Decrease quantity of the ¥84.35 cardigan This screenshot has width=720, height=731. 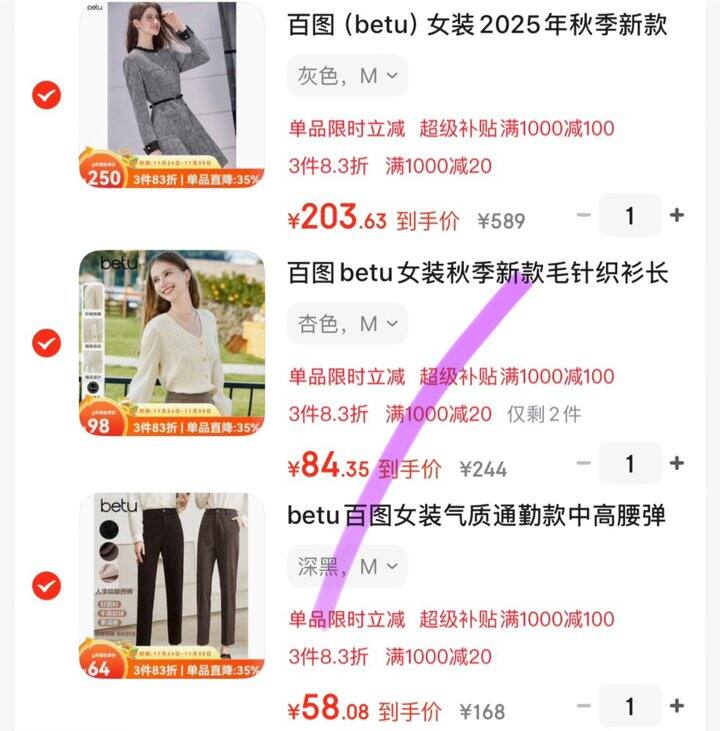pyautogui.click(x=584, y=463)
